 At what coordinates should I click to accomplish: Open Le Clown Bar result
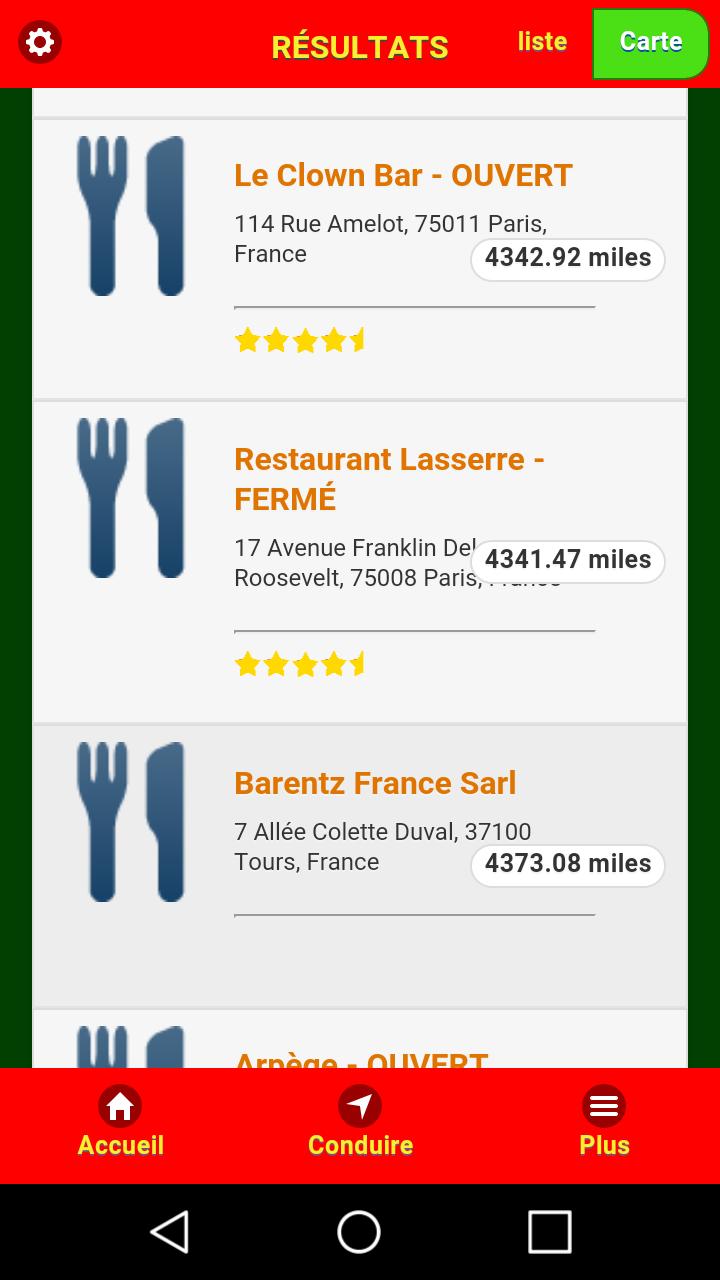click(x=360, y=260)
